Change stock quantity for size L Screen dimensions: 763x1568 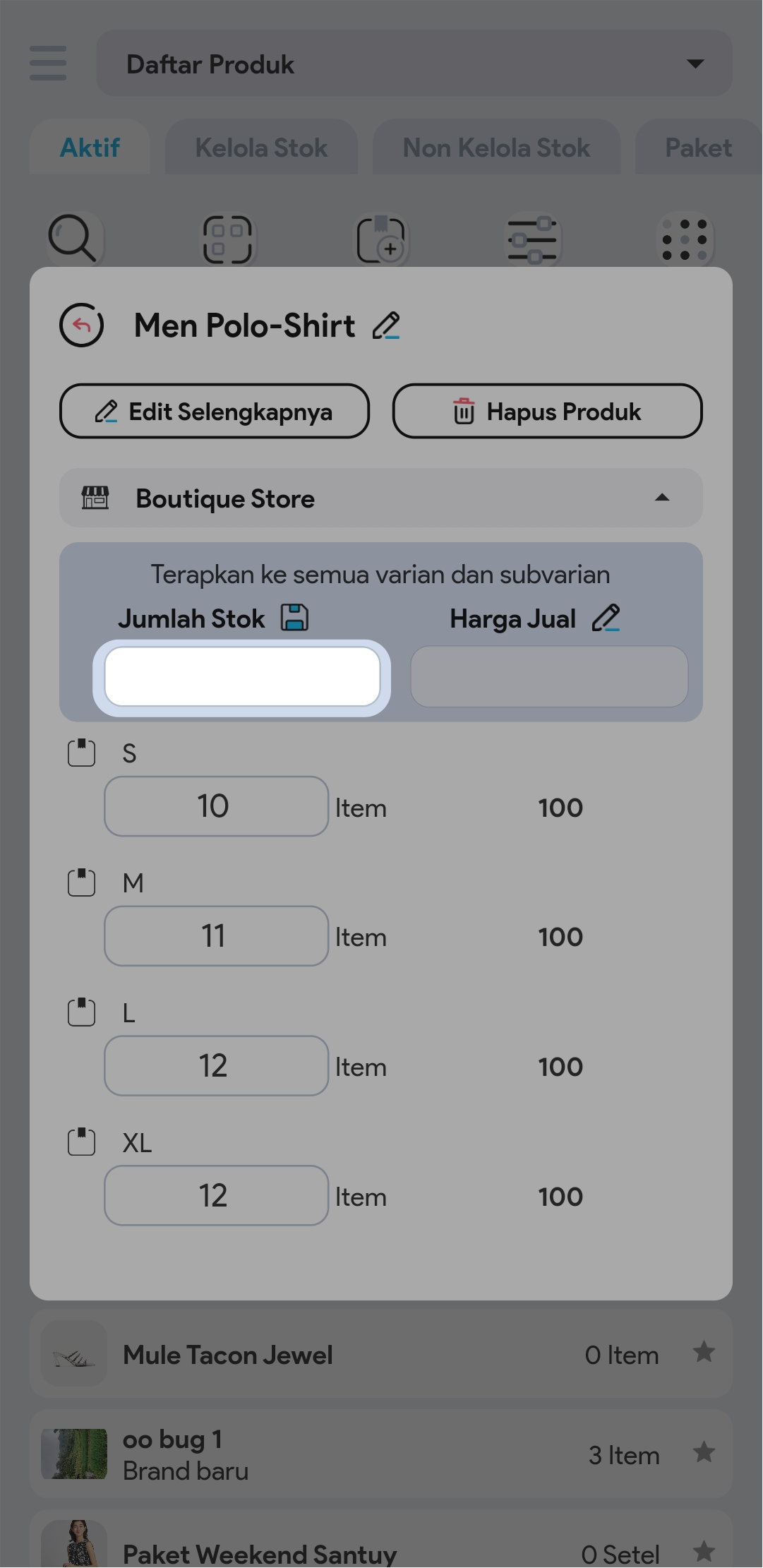coord(216,1066)
